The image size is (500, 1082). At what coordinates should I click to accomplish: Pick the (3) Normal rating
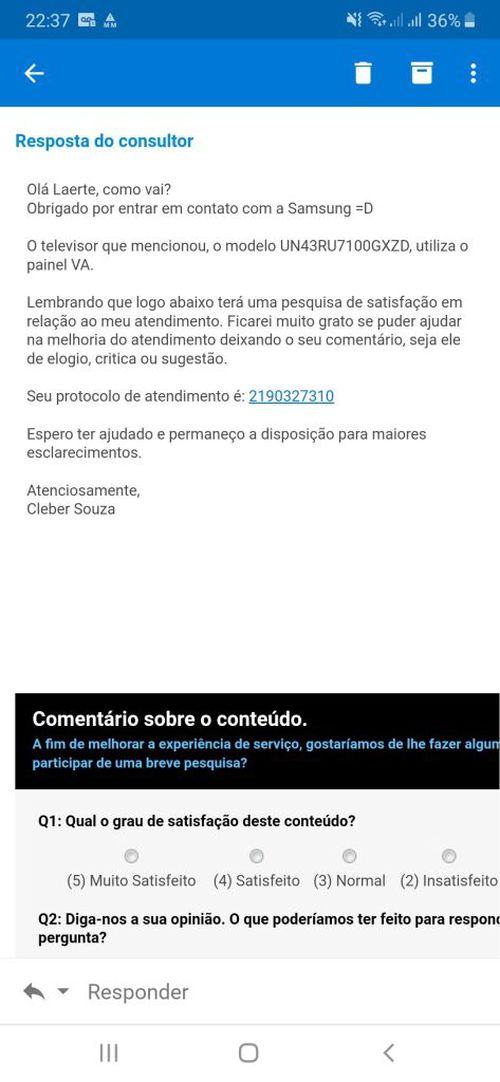tap(350, 856)
